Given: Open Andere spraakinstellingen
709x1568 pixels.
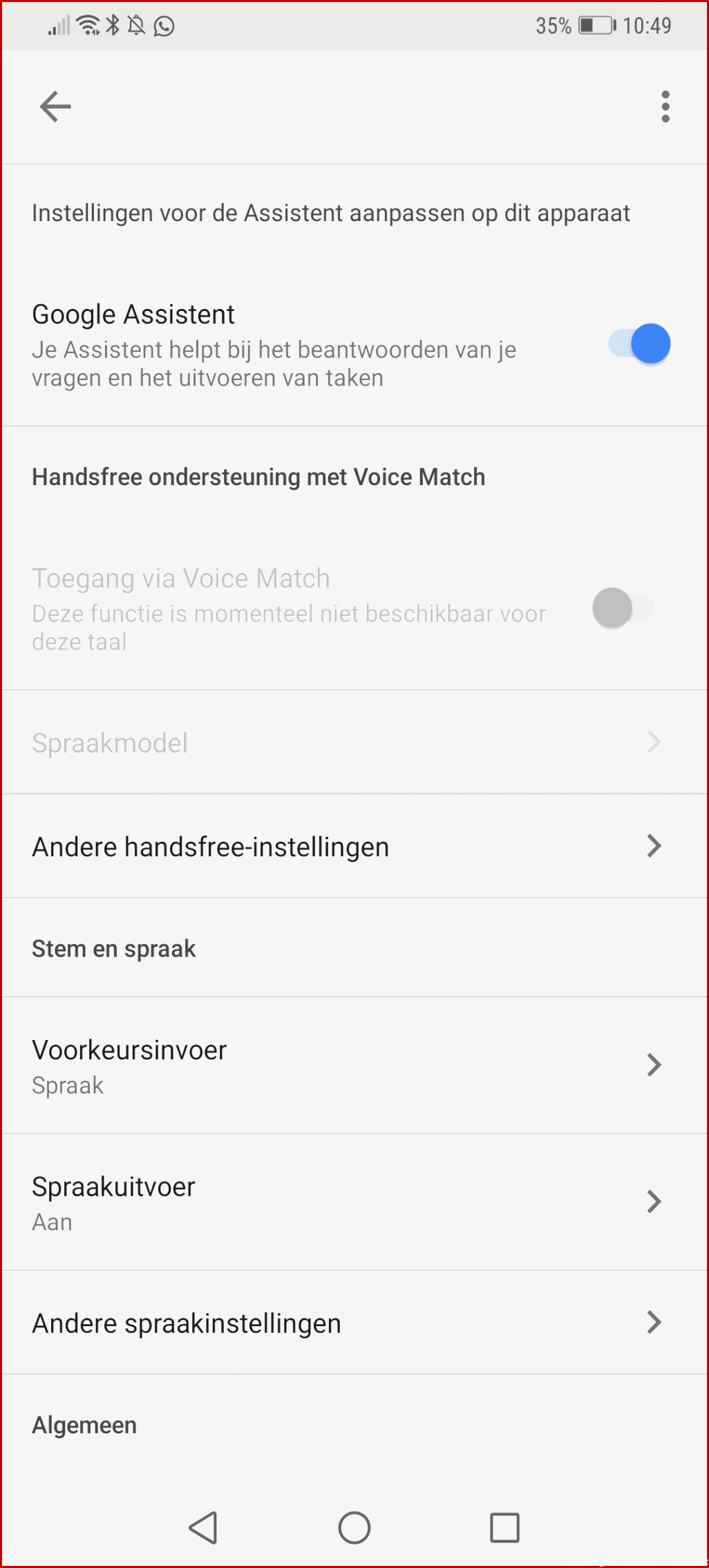Looking at the screenshot, I should [354, 1322].
